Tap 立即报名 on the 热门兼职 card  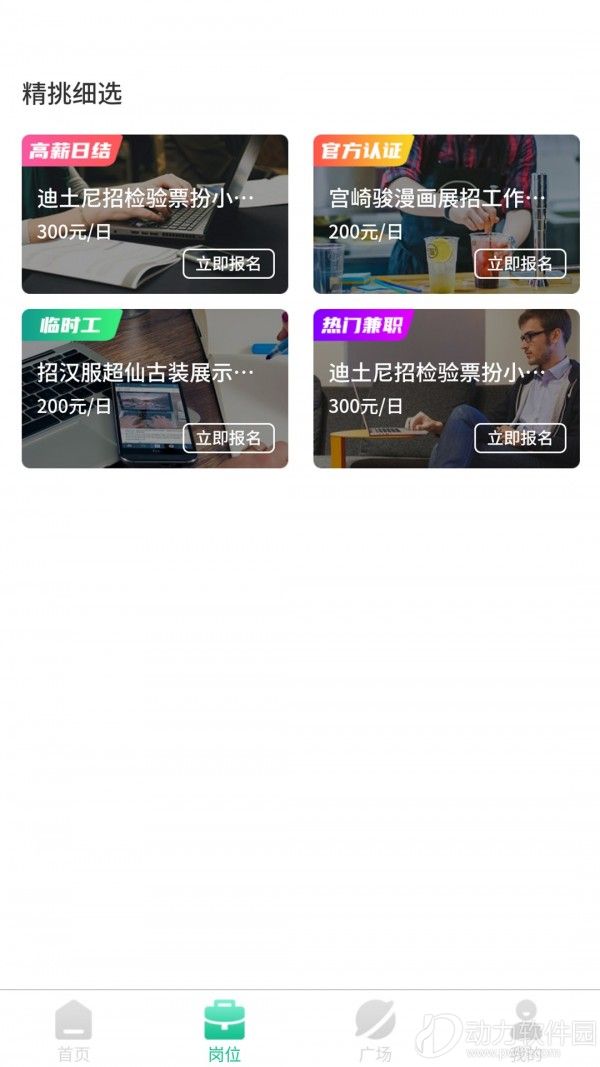tap(520, 438)
